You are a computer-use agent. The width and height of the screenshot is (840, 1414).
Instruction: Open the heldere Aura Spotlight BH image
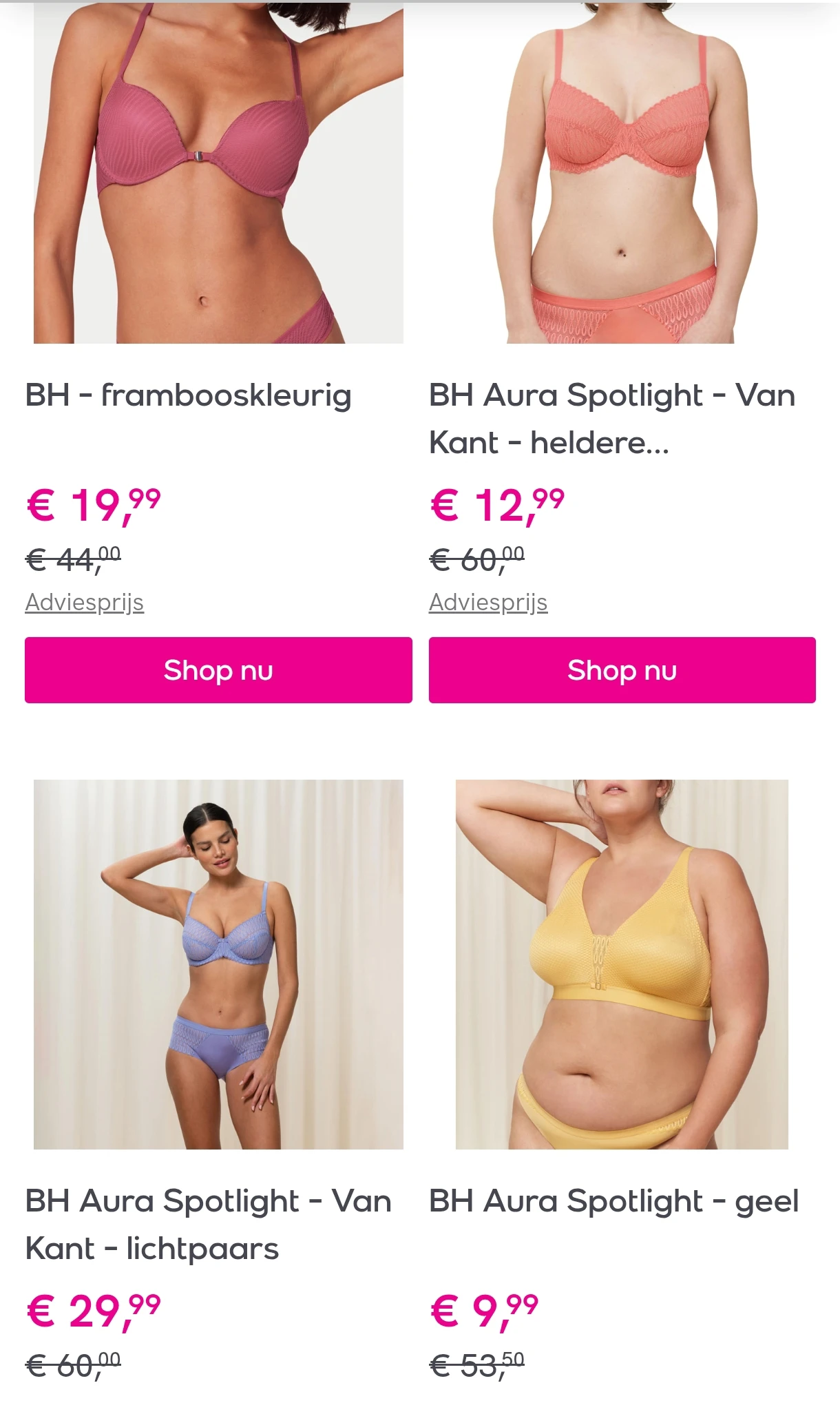point(622,172)
